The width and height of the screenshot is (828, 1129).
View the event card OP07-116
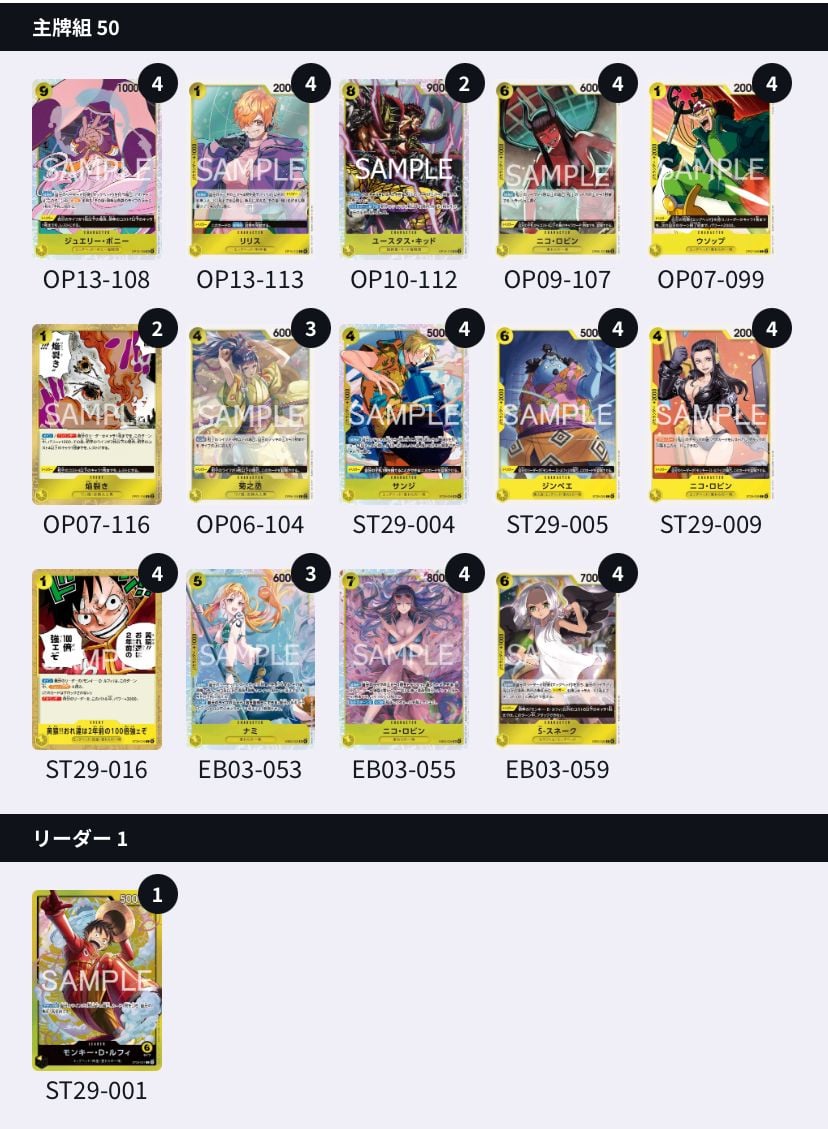click(x=96, y=413)
